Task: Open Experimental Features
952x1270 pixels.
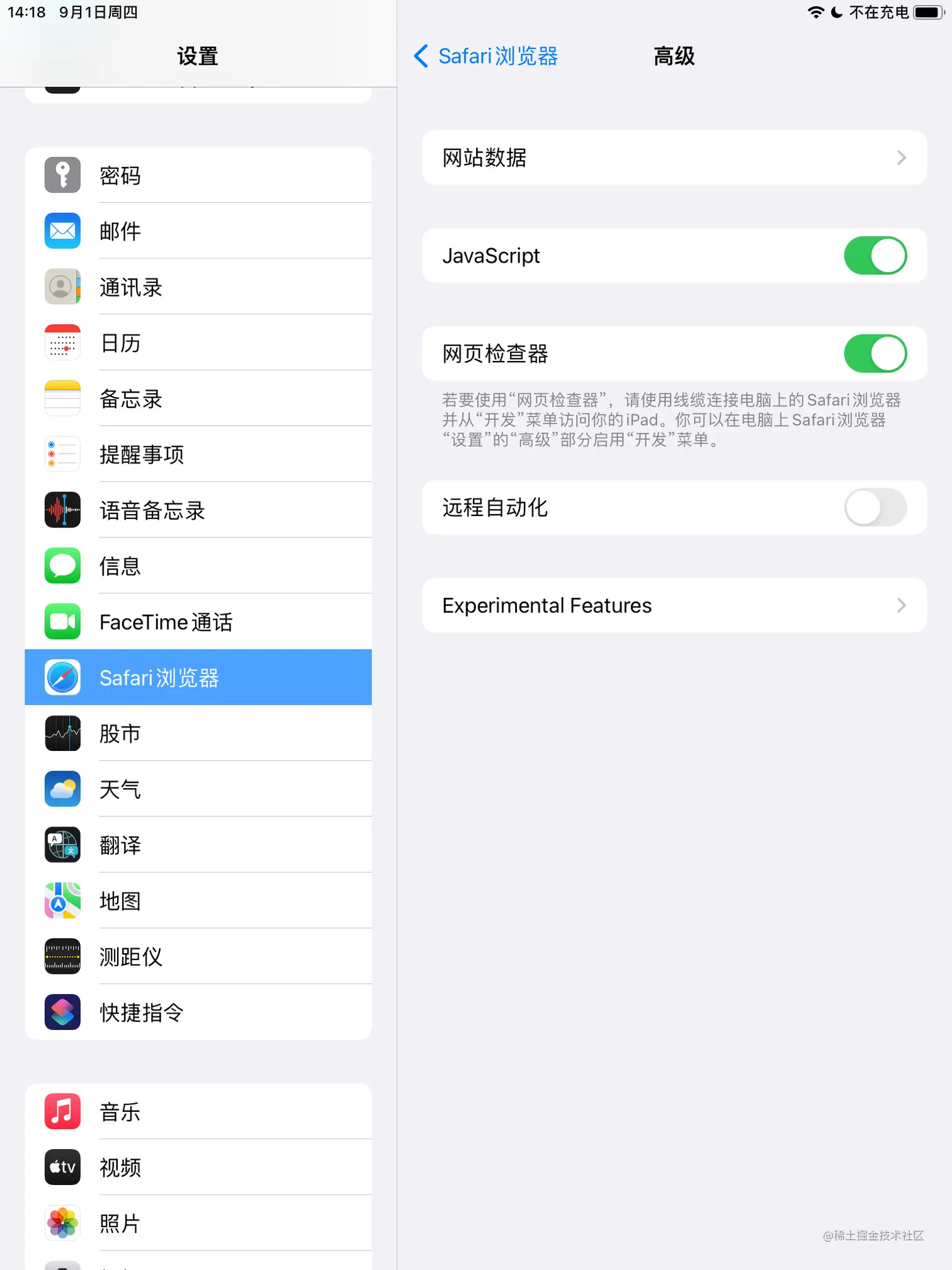Action: pyautogui.click(x=674, y=605)
